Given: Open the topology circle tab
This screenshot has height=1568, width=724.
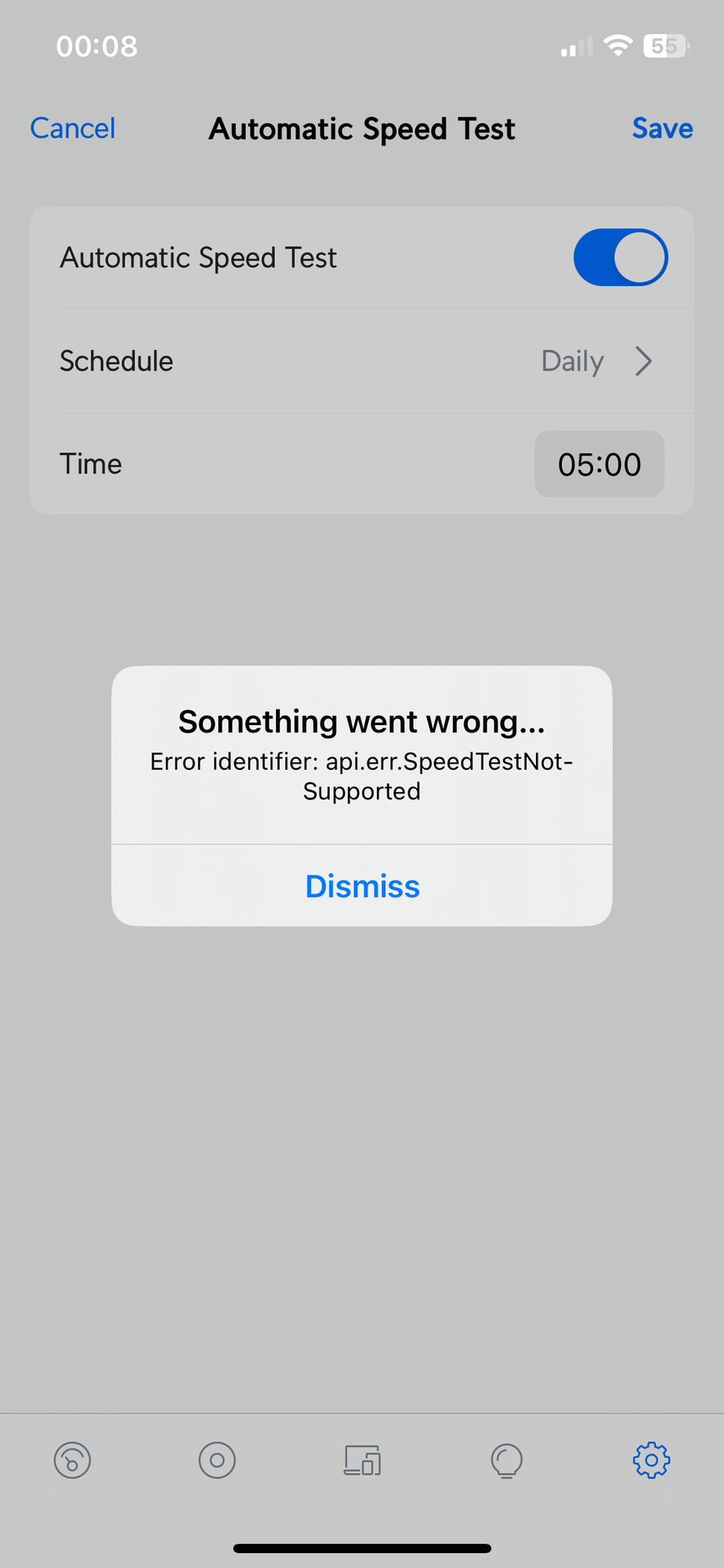Looking at the screenshot, I should [x=217, y=1461].
